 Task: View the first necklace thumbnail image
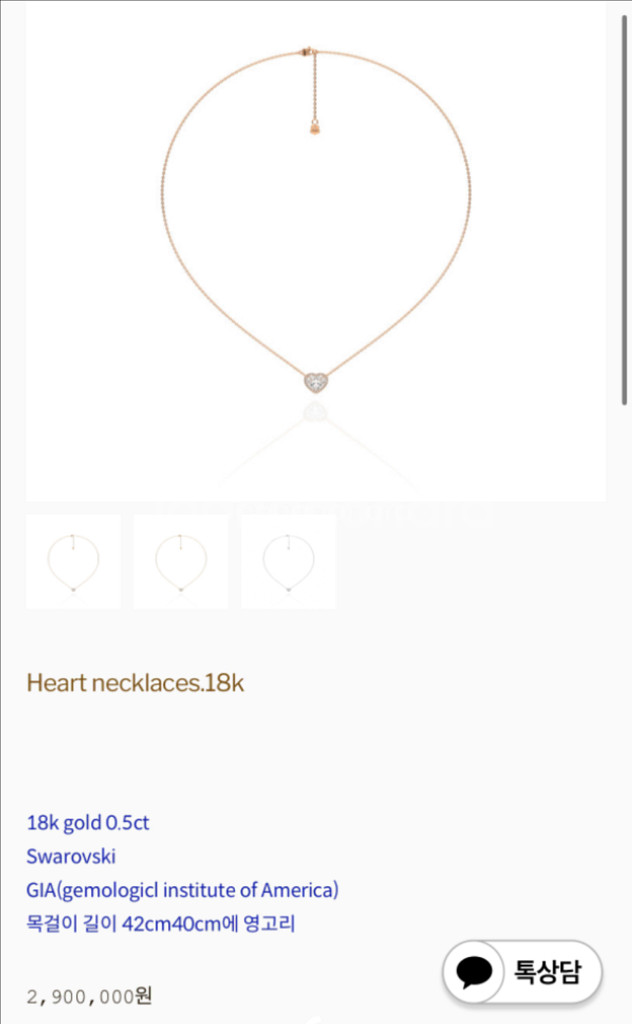[x=73, y=562]
